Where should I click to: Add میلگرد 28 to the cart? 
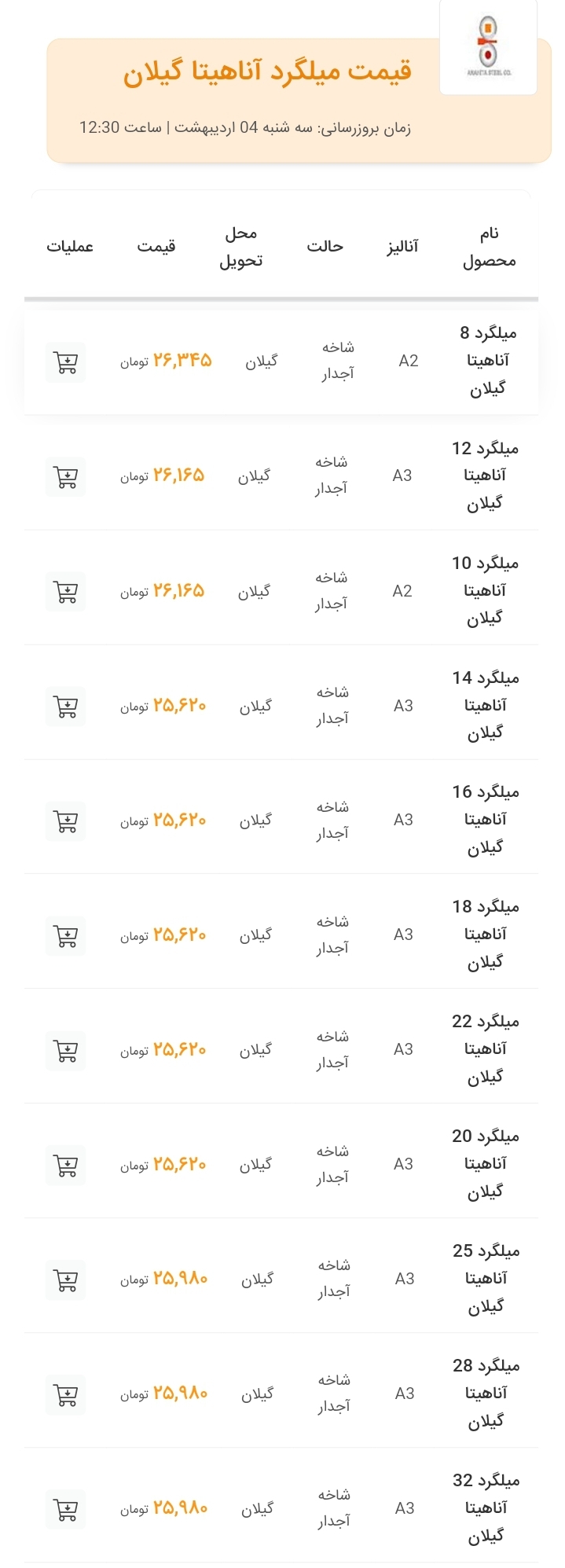66,1396
